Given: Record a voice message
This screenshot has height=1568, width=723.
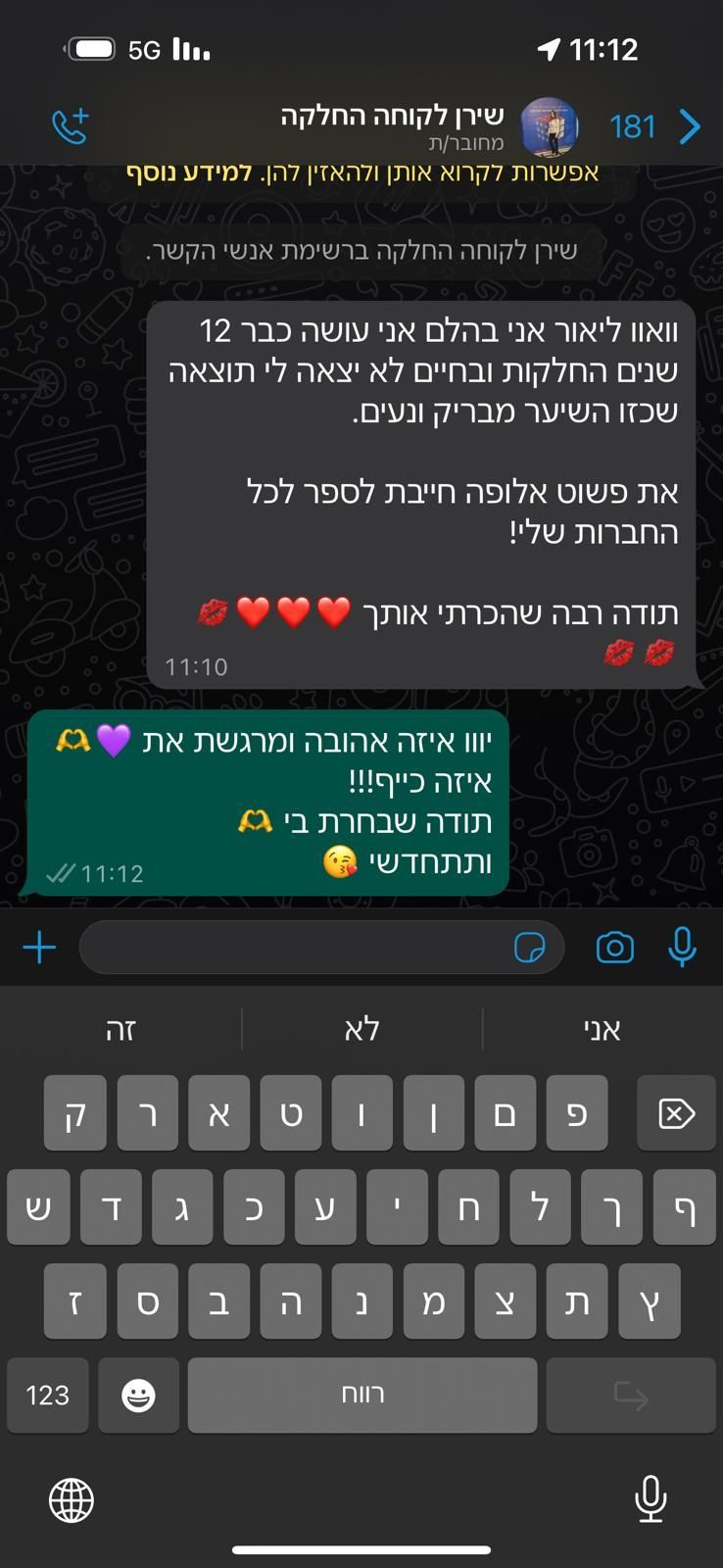Looking at the screenshot, I should [x=682, y=948].
